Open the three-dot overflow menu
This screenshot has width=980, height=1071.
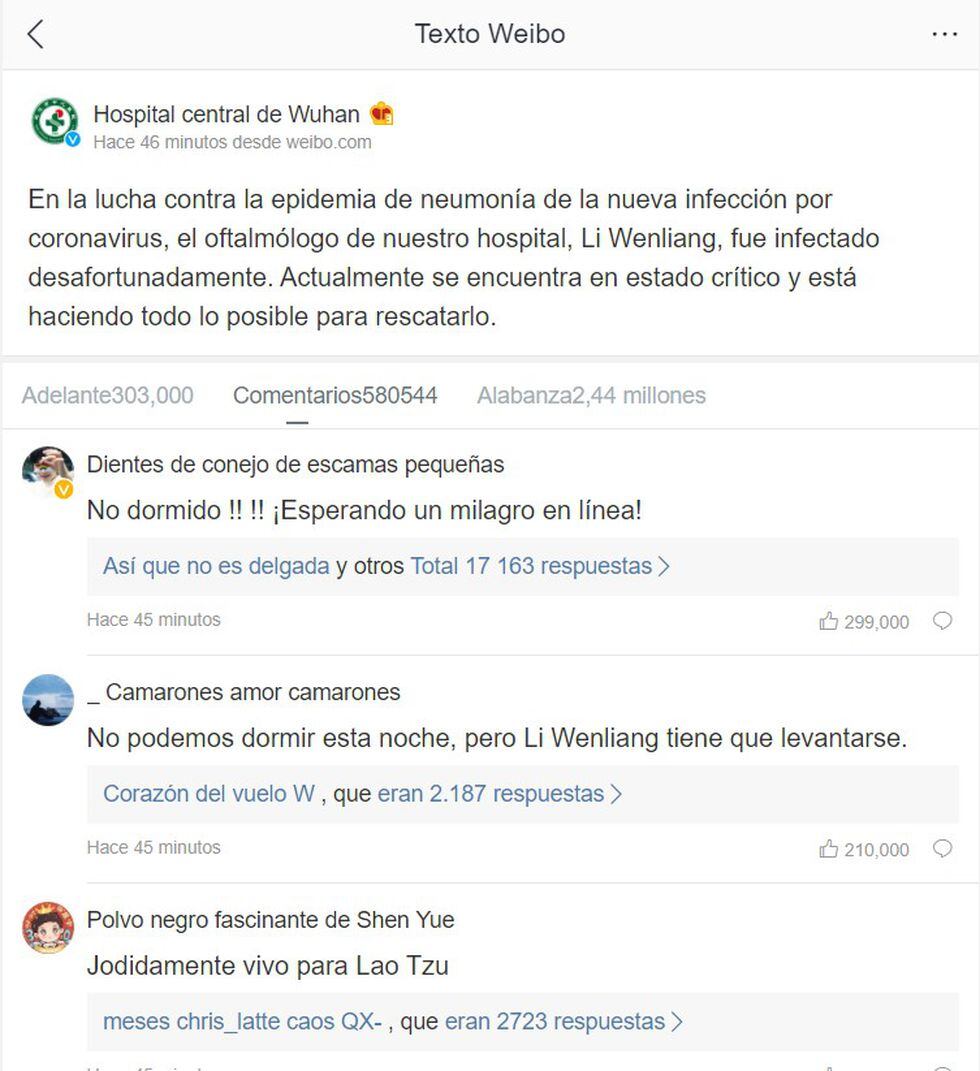tap(944, 34)
